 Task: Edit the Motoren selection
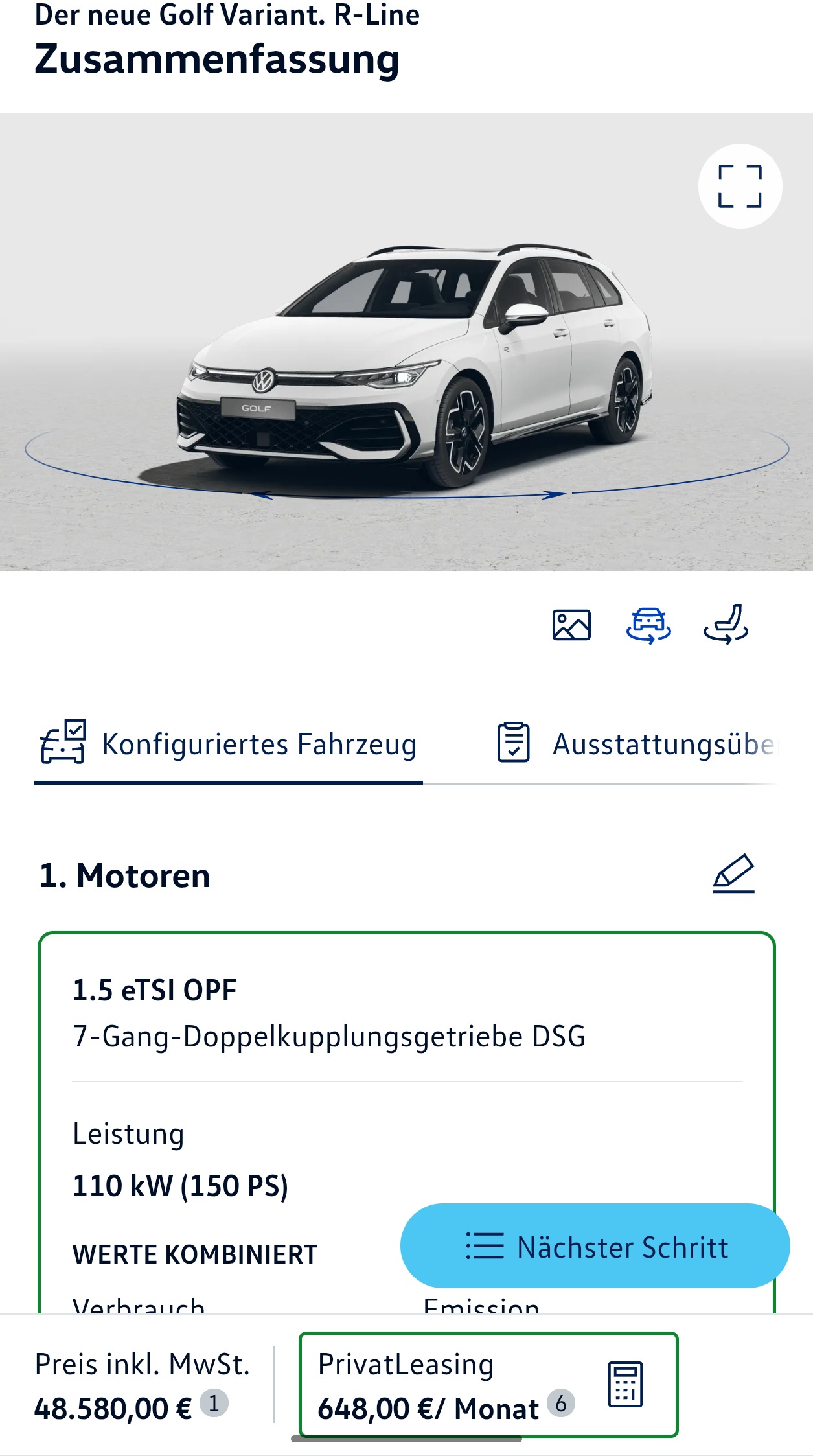(733, 874)
